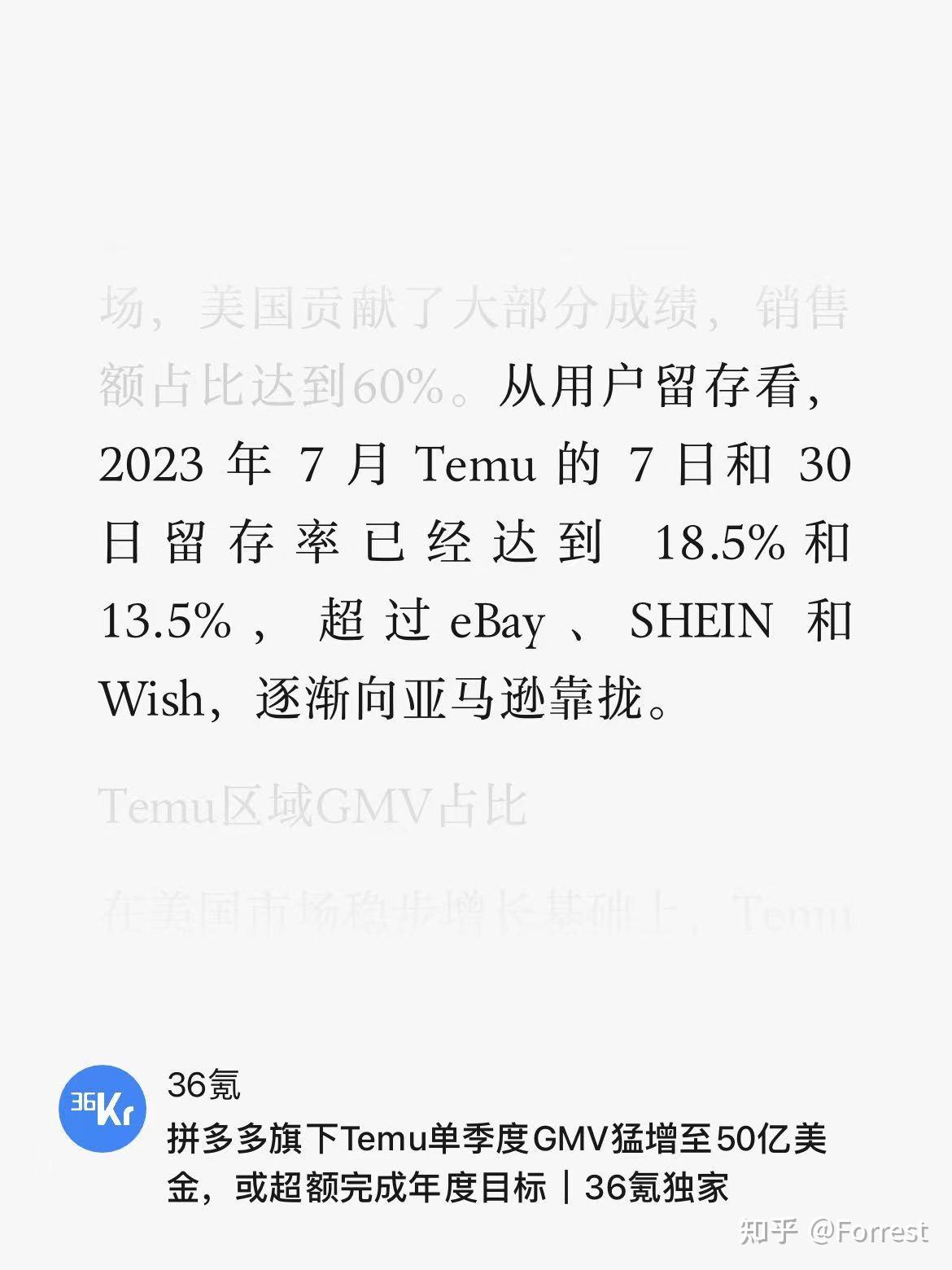Click the Temu brand name in the text
Image resolution: width=952 pixels, height=1270 pixels.
point(475,462)
